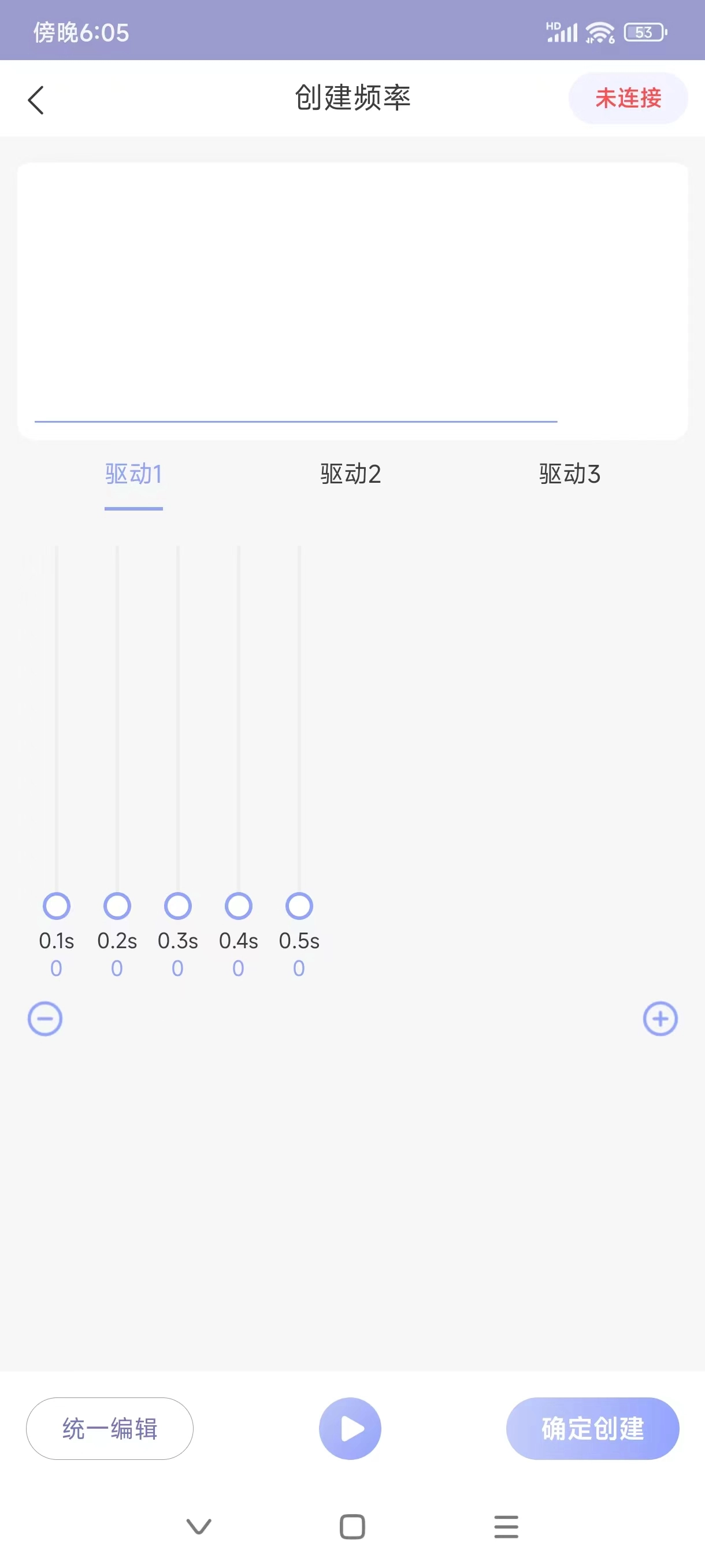
Task: Tap the 0.3s slider handle
Action: tap(177, 906)
